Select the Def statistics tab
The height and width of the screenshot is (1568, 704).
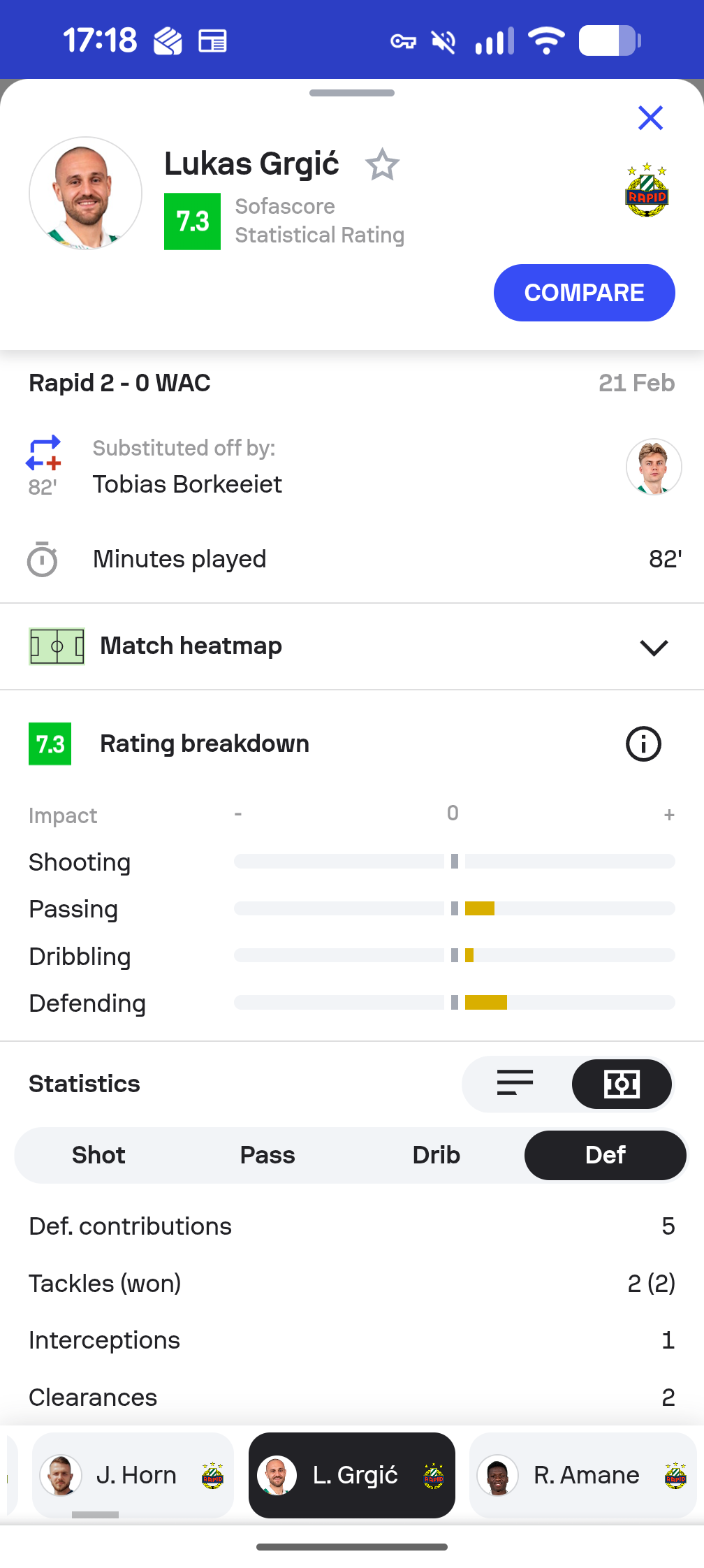click(x=605, y=1155)
